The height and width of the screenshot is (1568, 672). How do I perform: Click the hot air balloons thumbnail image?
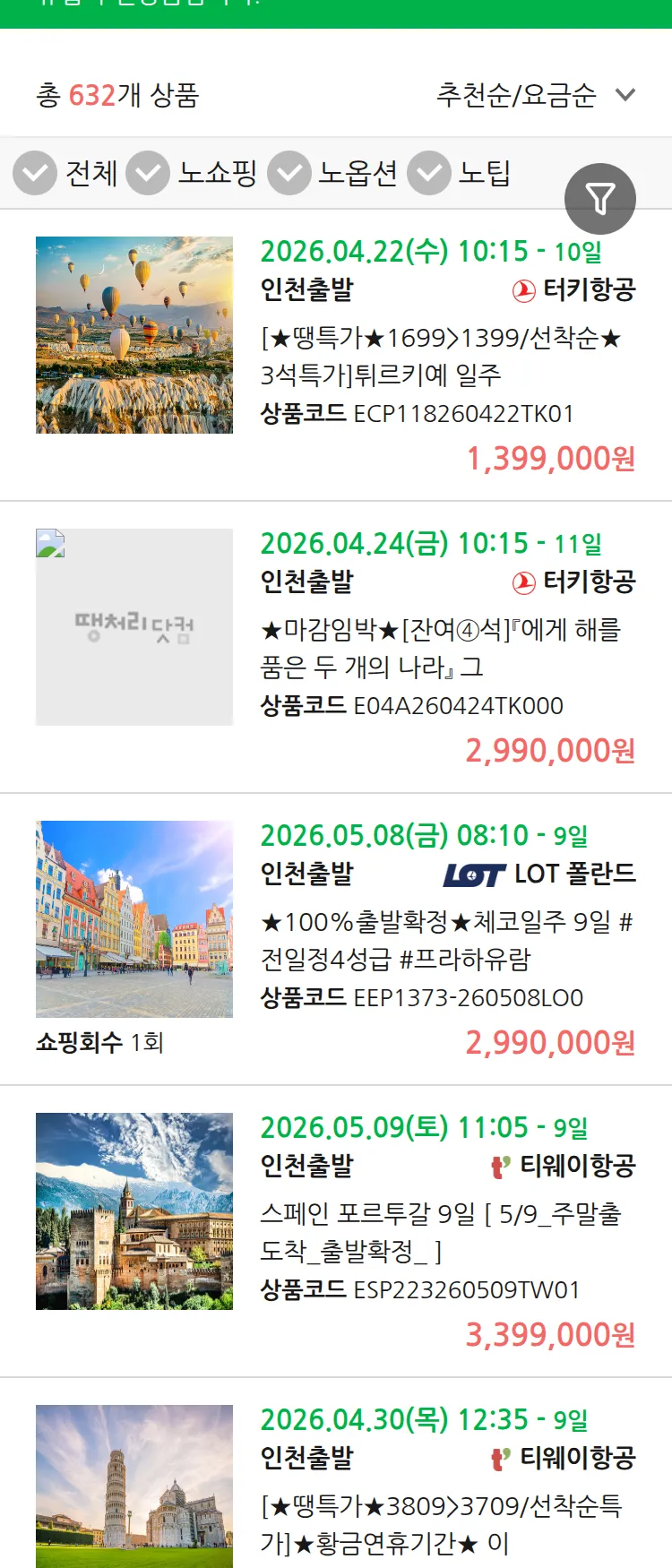[134, 334]
